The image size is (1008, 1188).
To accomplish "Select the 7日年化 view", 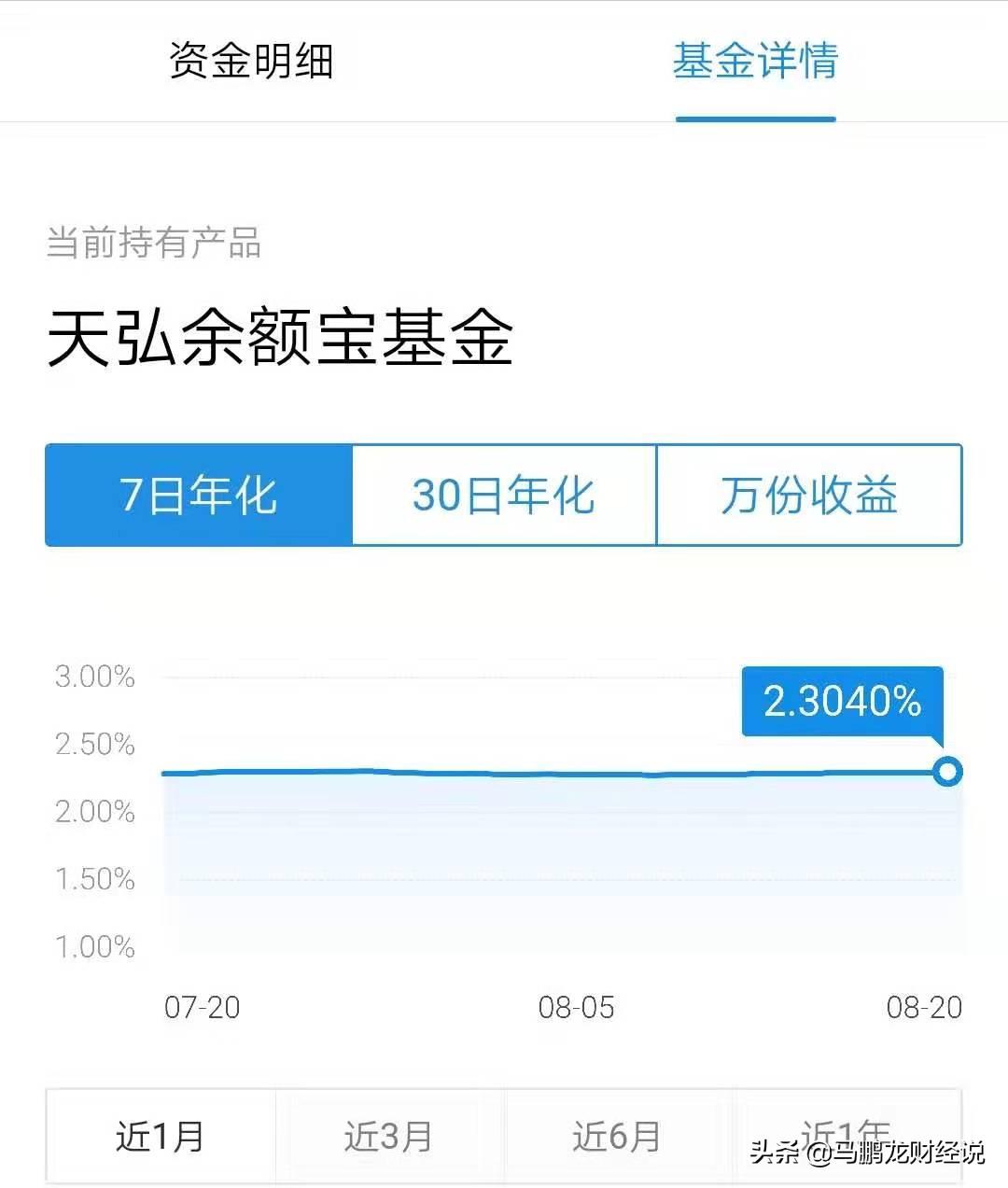I will pos(198,496).
